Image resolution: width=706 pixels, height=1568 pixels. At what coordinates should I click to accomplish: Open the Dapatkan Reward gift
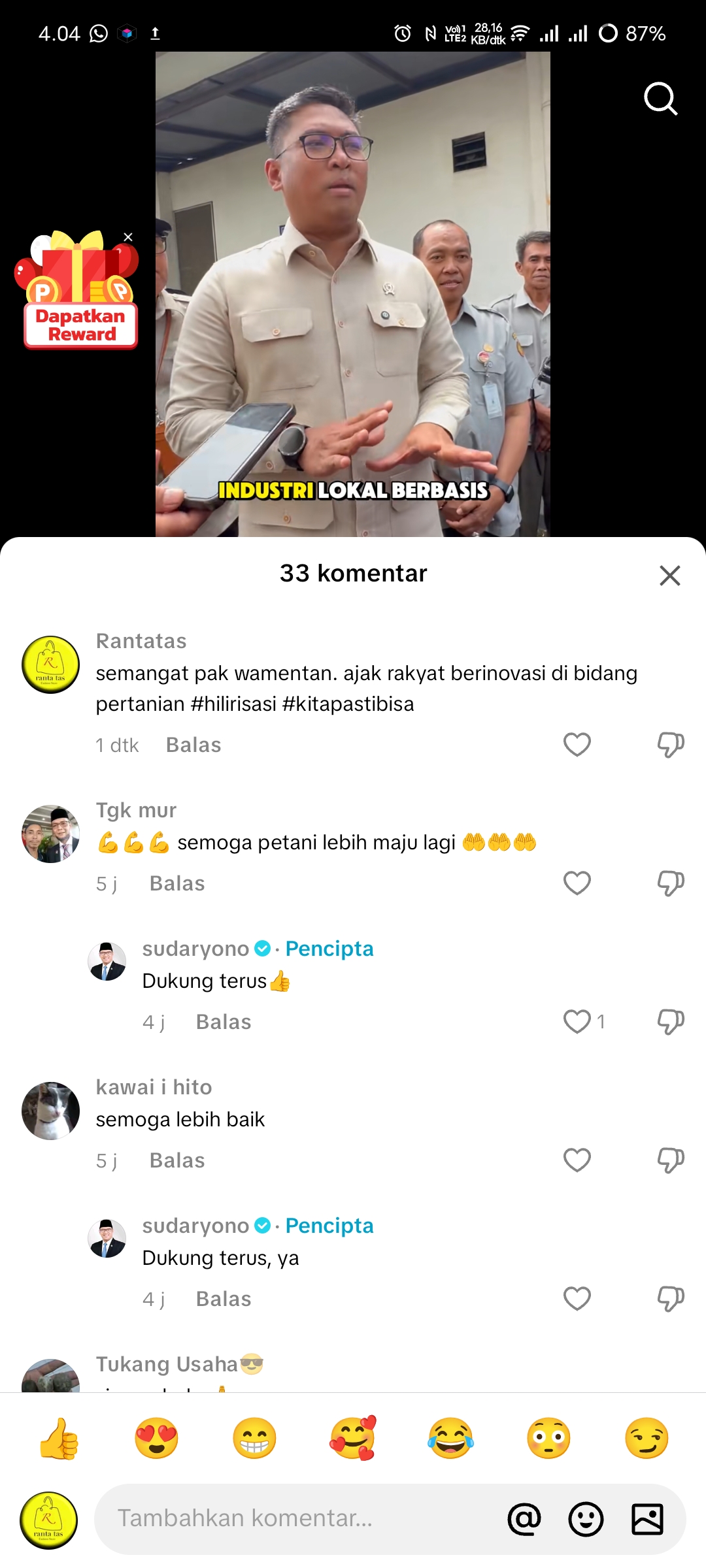78,291
